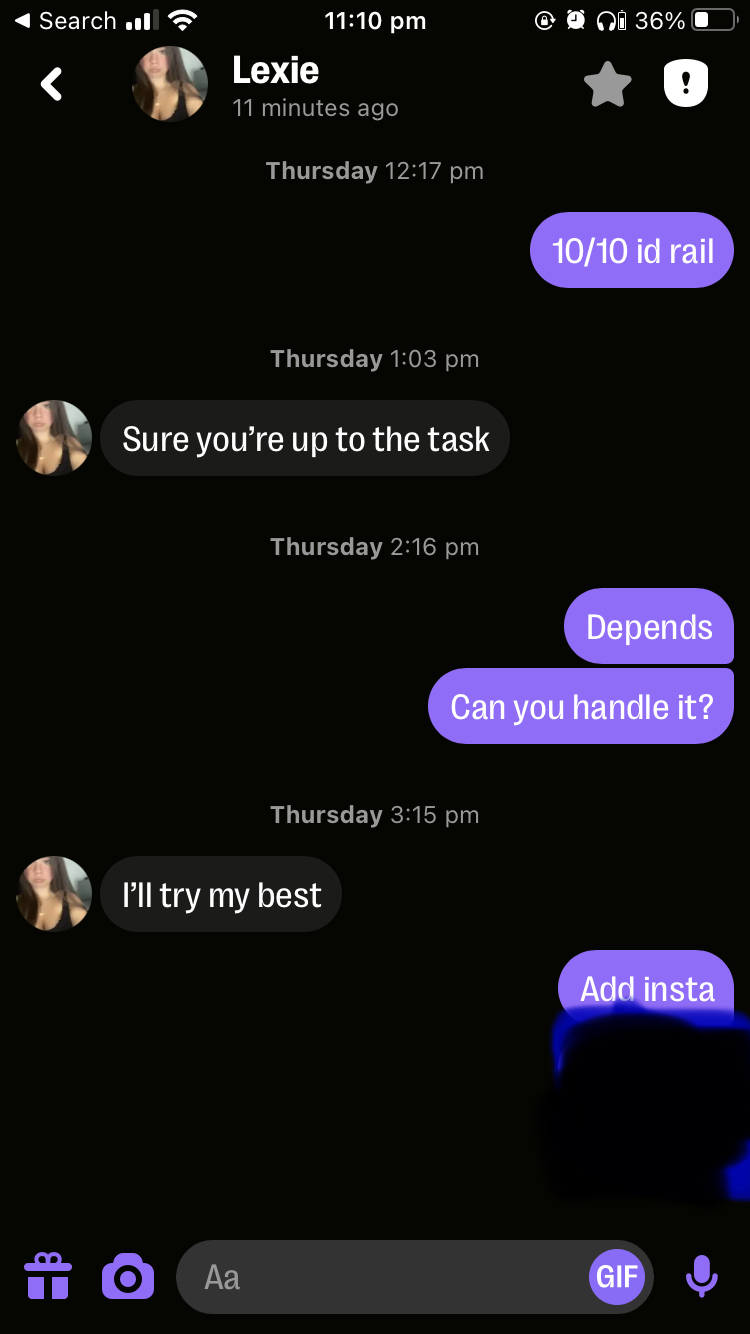750x1334 pixels.
Task: Open the GIF picker
Action: point(617,1277)
